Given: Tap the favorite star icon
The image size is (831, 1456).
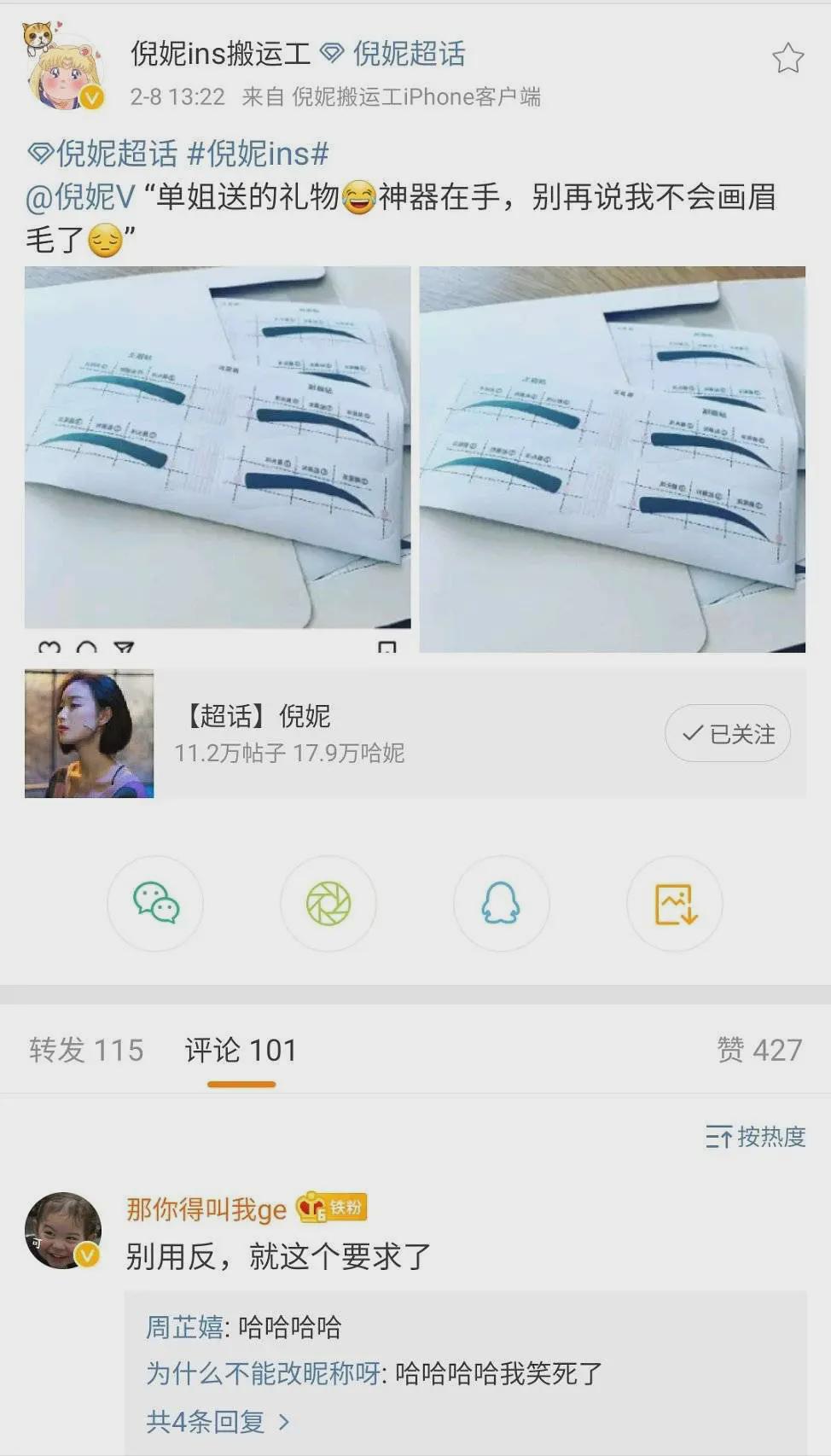Looking at the screenshot, I should [x=787, y=58].
